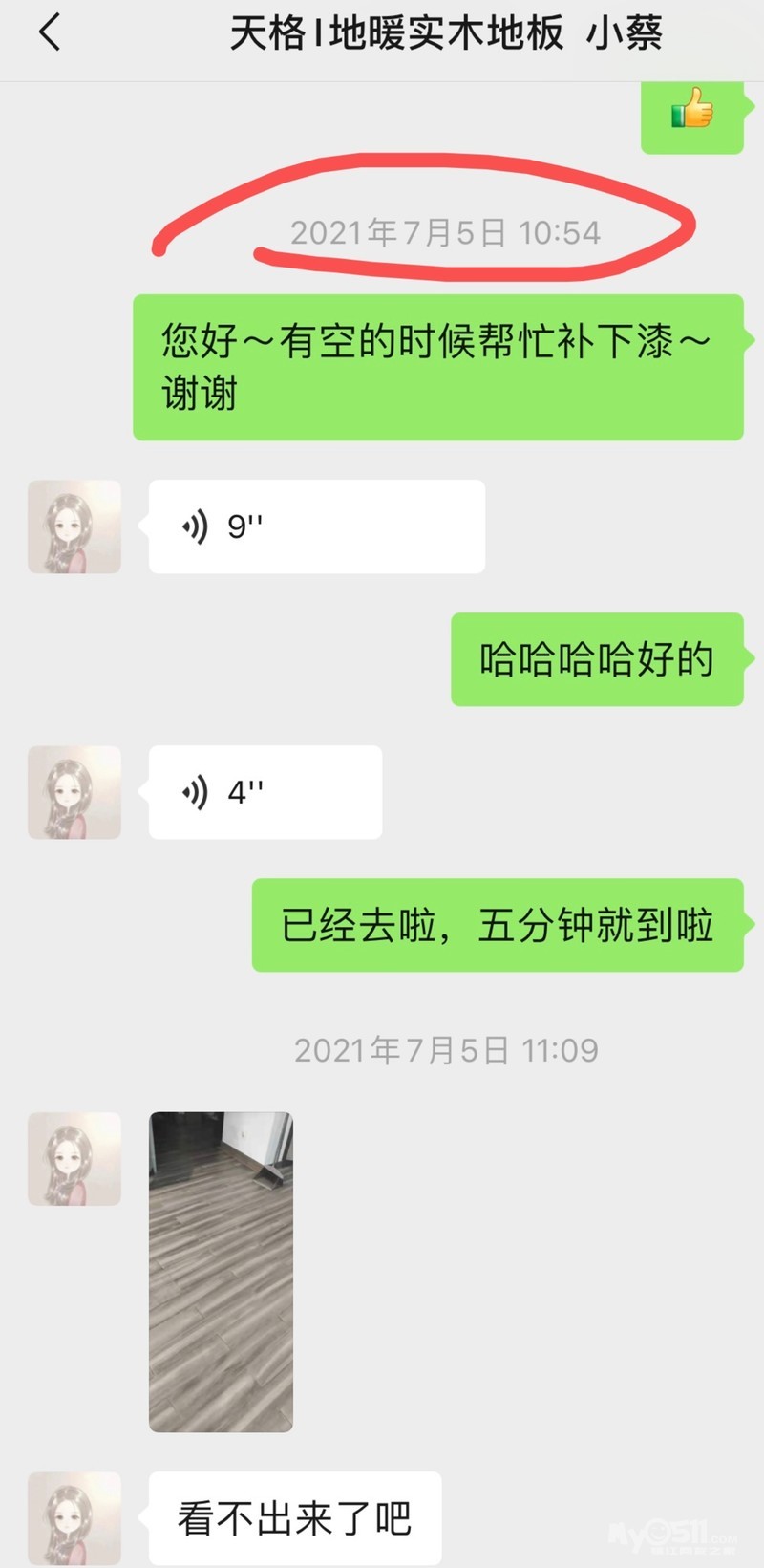Play the 4'' voice message
The width and height of the screenshot is (764, 1568).
[265, 792]
